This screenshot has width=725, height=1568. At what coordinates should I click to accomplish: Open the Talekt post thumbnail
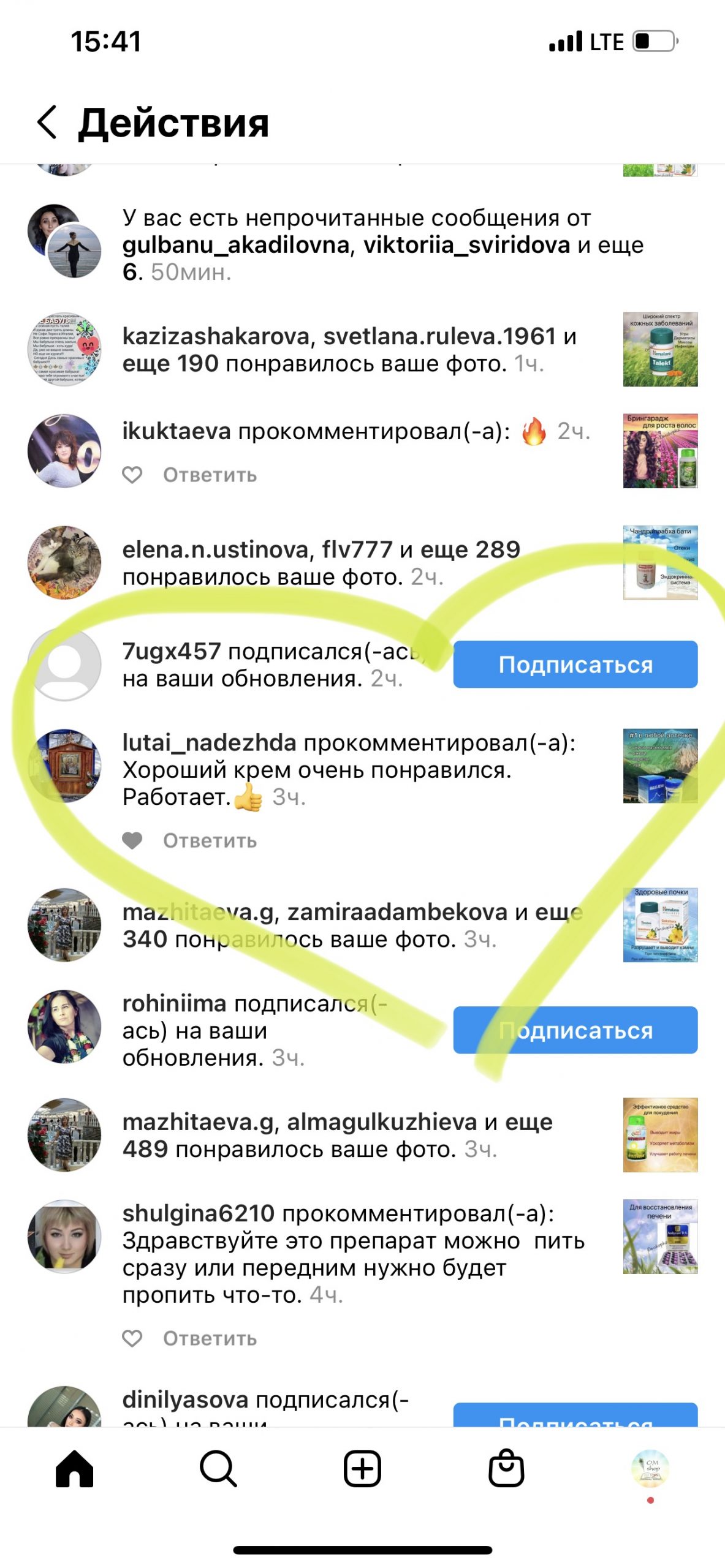(660, 350)
